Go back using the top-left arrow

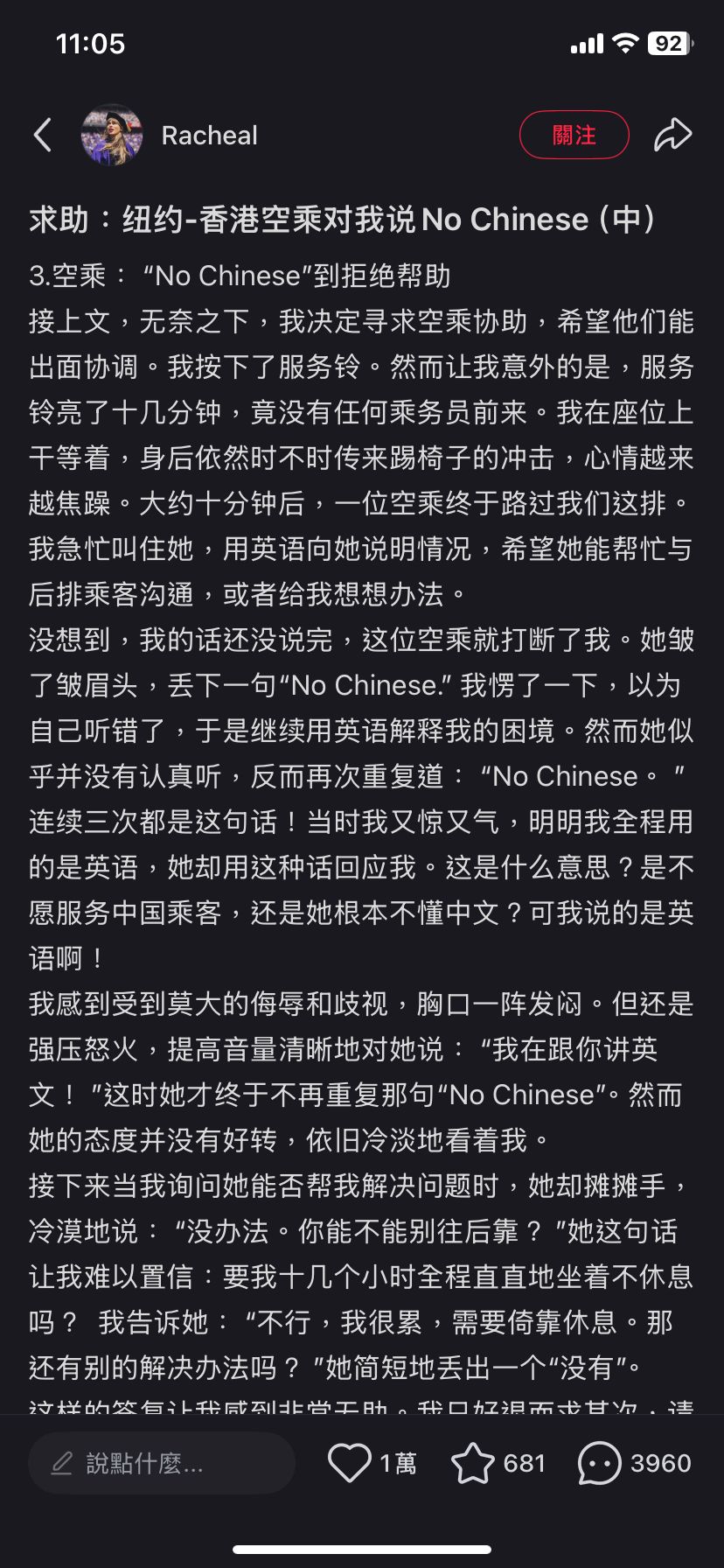[42, 135]
